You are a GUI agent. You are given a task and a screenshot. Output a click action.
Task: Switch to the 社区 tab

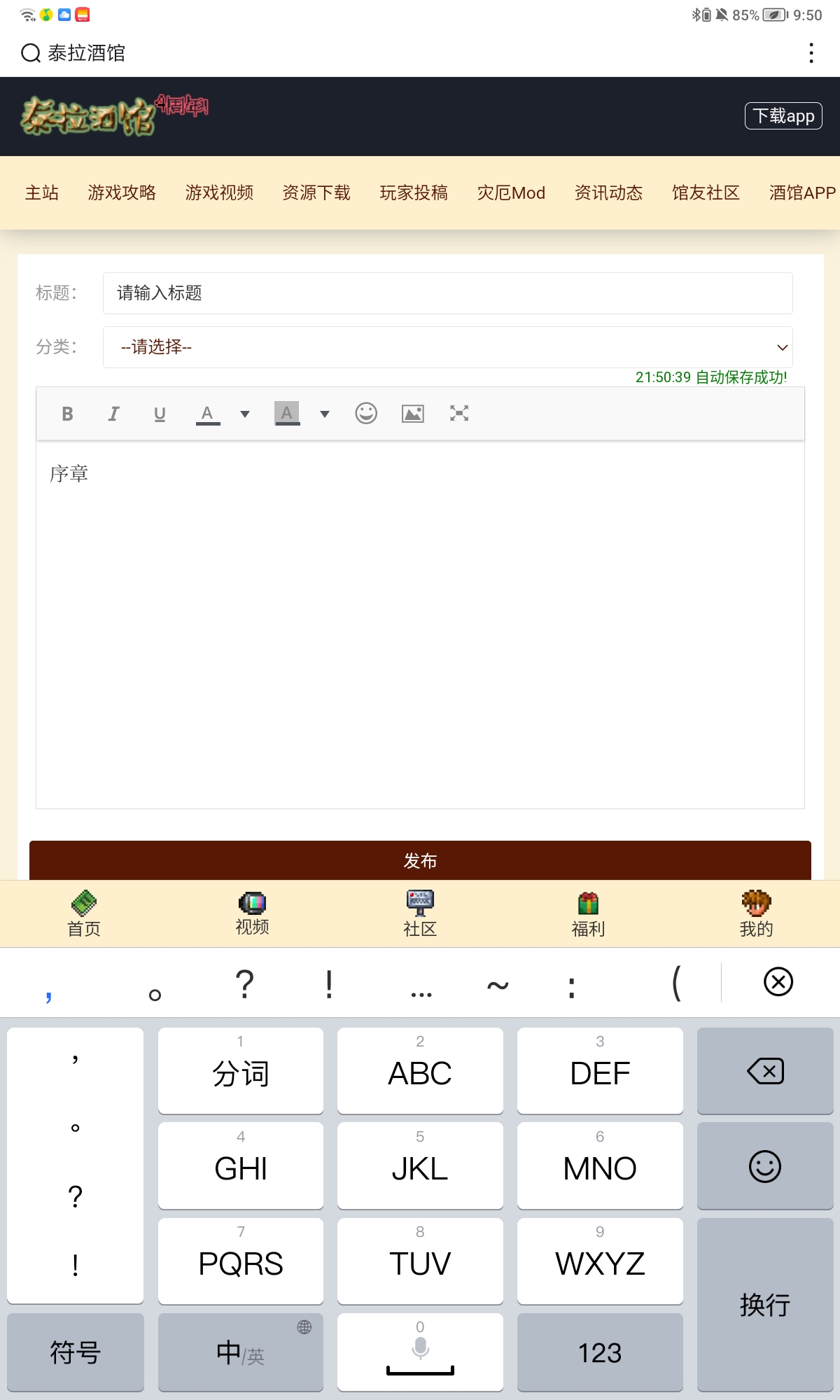click(420, 913)
